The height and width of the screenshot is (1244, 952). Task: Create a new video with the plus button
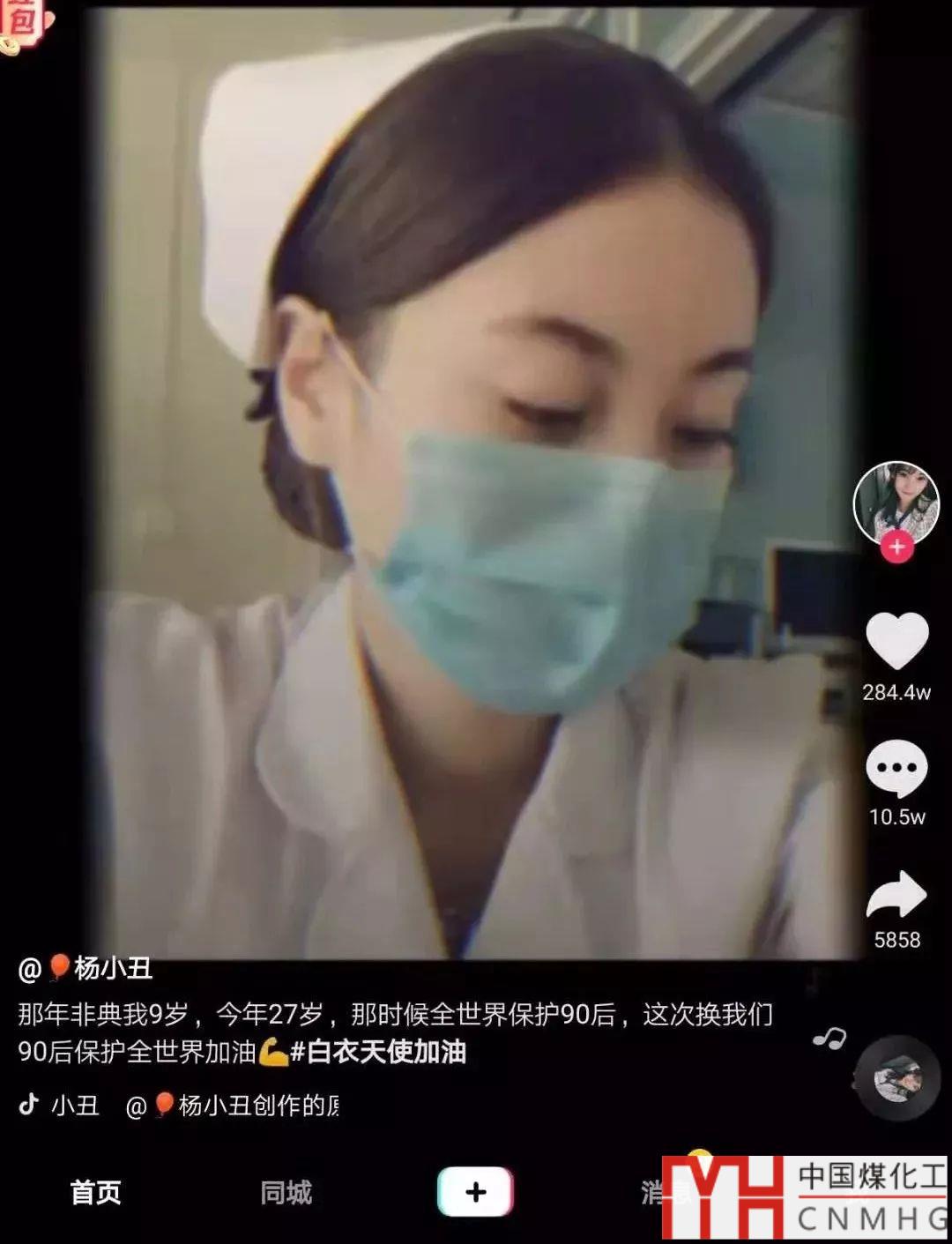[475, 1192]
